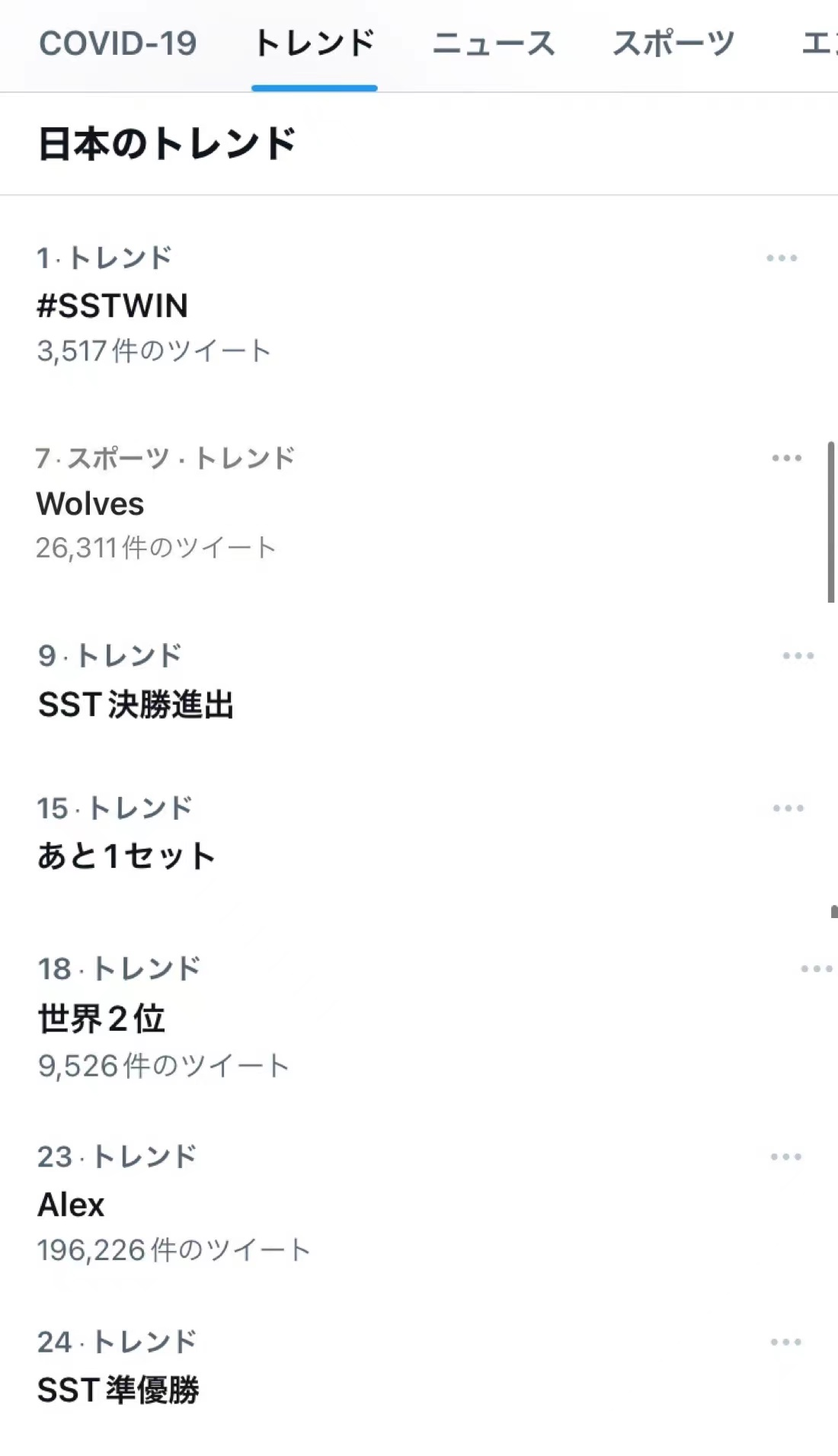Switch to the COVID-19 tab
This screenshot has height=1456, width=838.
117,43
